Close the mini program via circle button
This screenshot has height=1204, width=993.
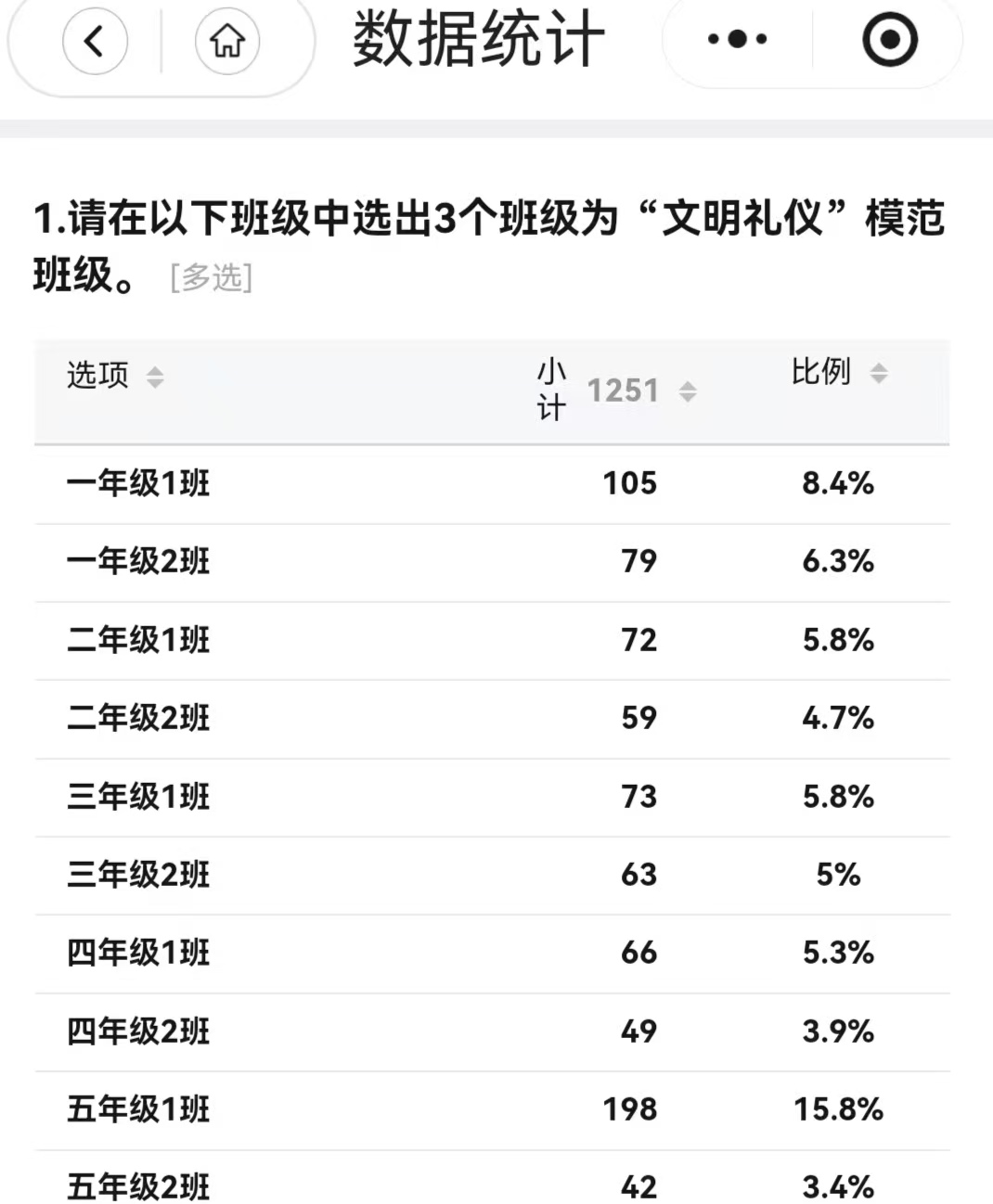pos(889,39)
